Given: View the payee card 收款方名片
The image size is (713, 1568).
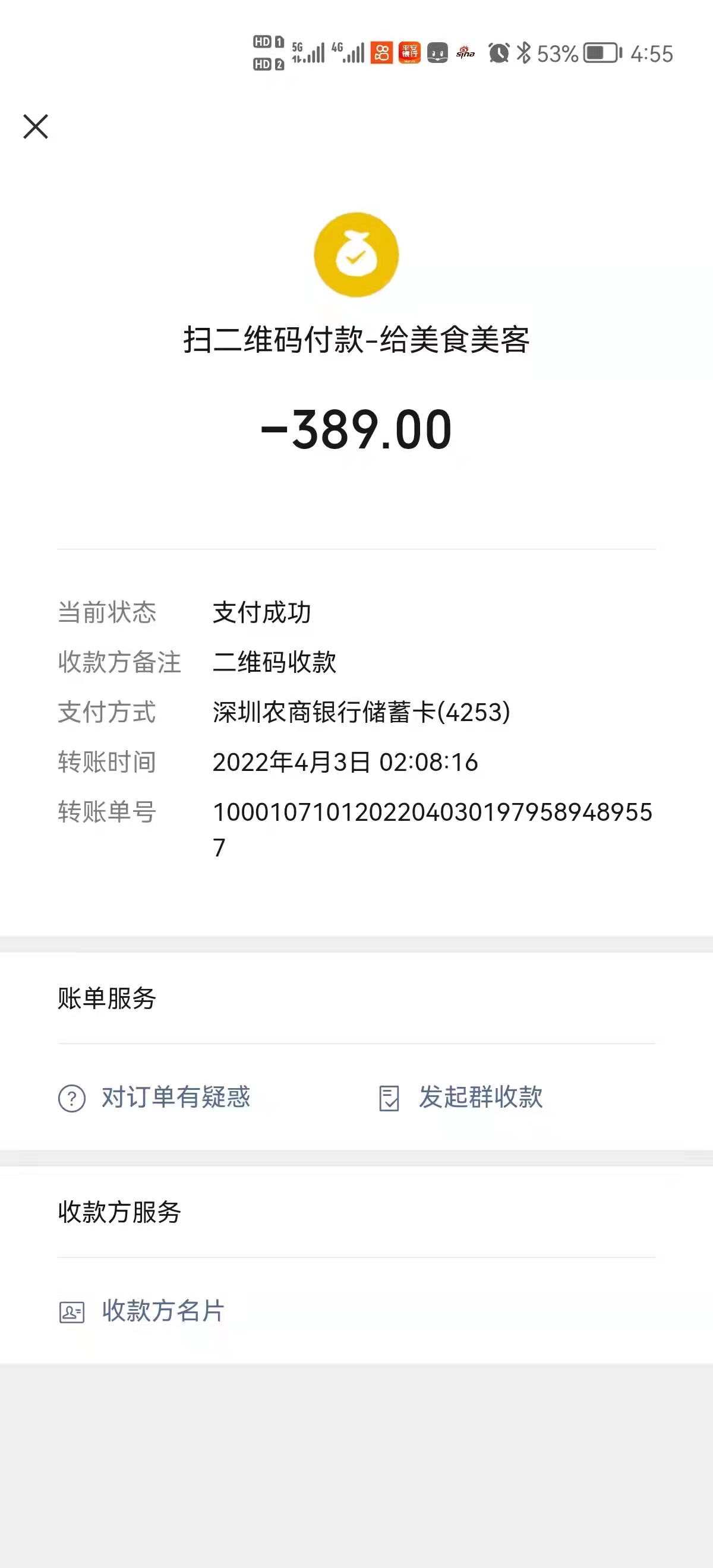Looking at the screenshot, I should (x=142, y=1310).
